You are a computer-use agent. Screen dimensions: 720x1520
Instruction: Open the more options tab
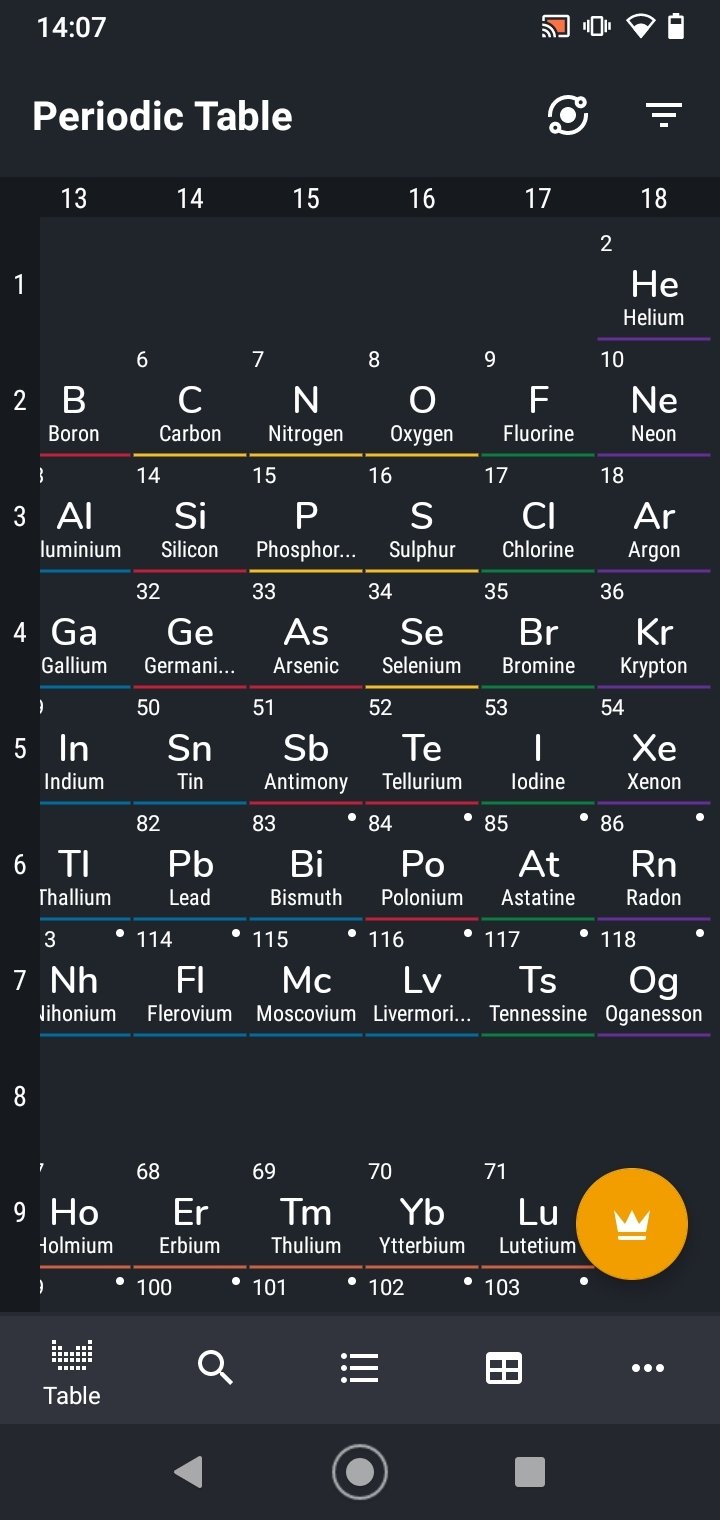pyautogui.click(x=648, y=1367)
